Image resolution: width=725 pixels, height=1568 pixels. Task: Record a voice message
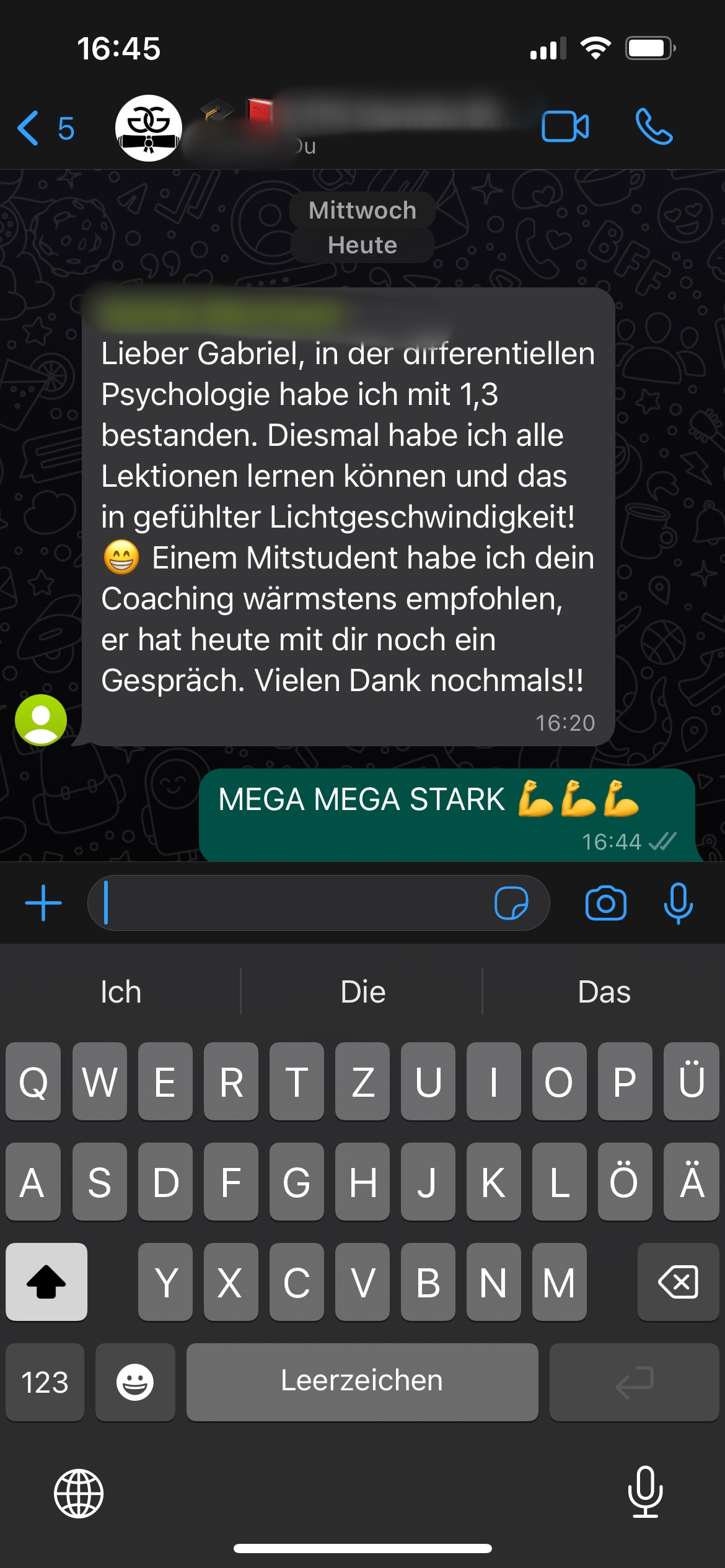pyautogui.click(x=678, y=903)
